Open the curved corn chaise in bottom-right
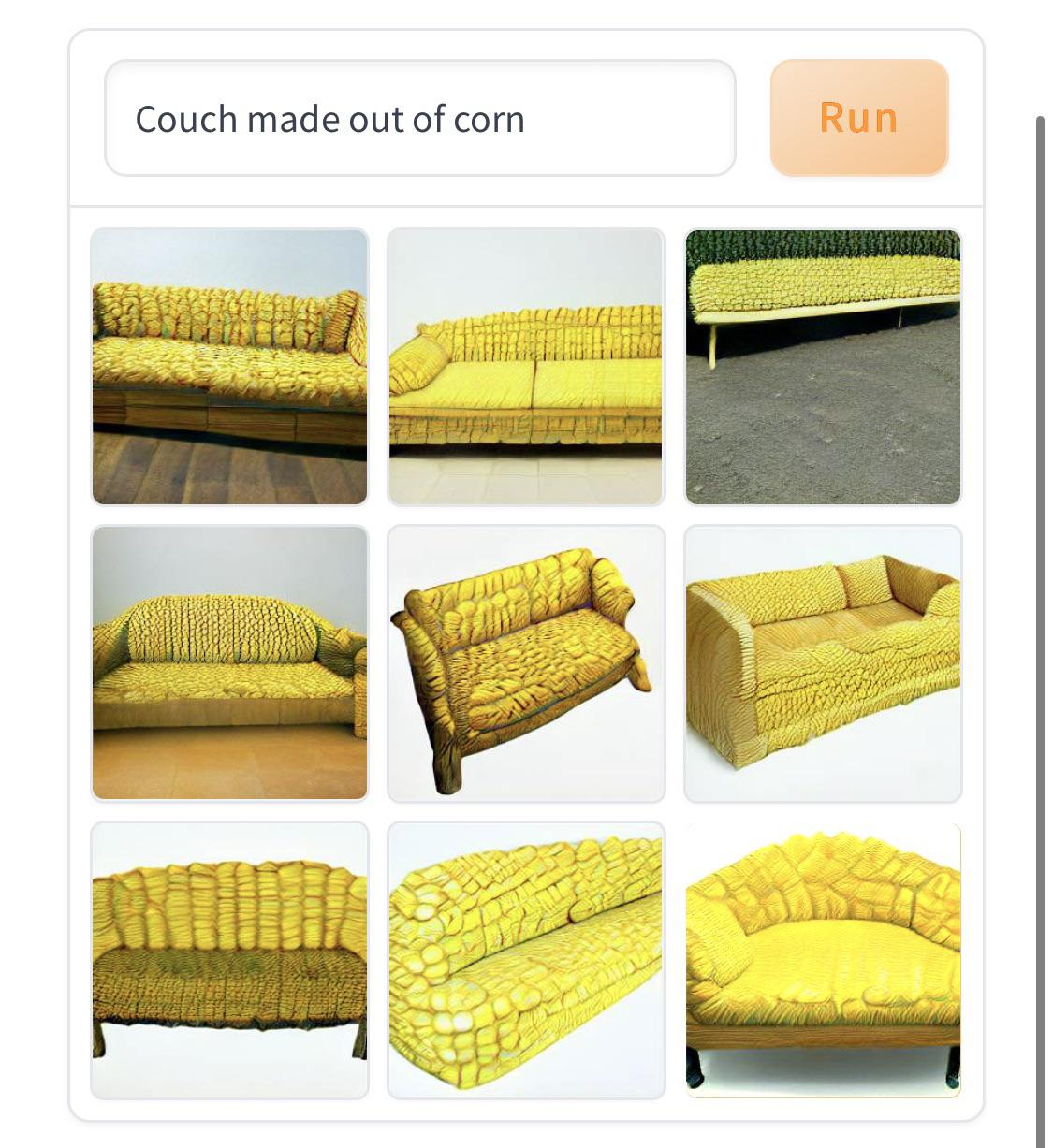Image resolution: width=1053 pixels, height=1148 pixels. pos(824,959)
